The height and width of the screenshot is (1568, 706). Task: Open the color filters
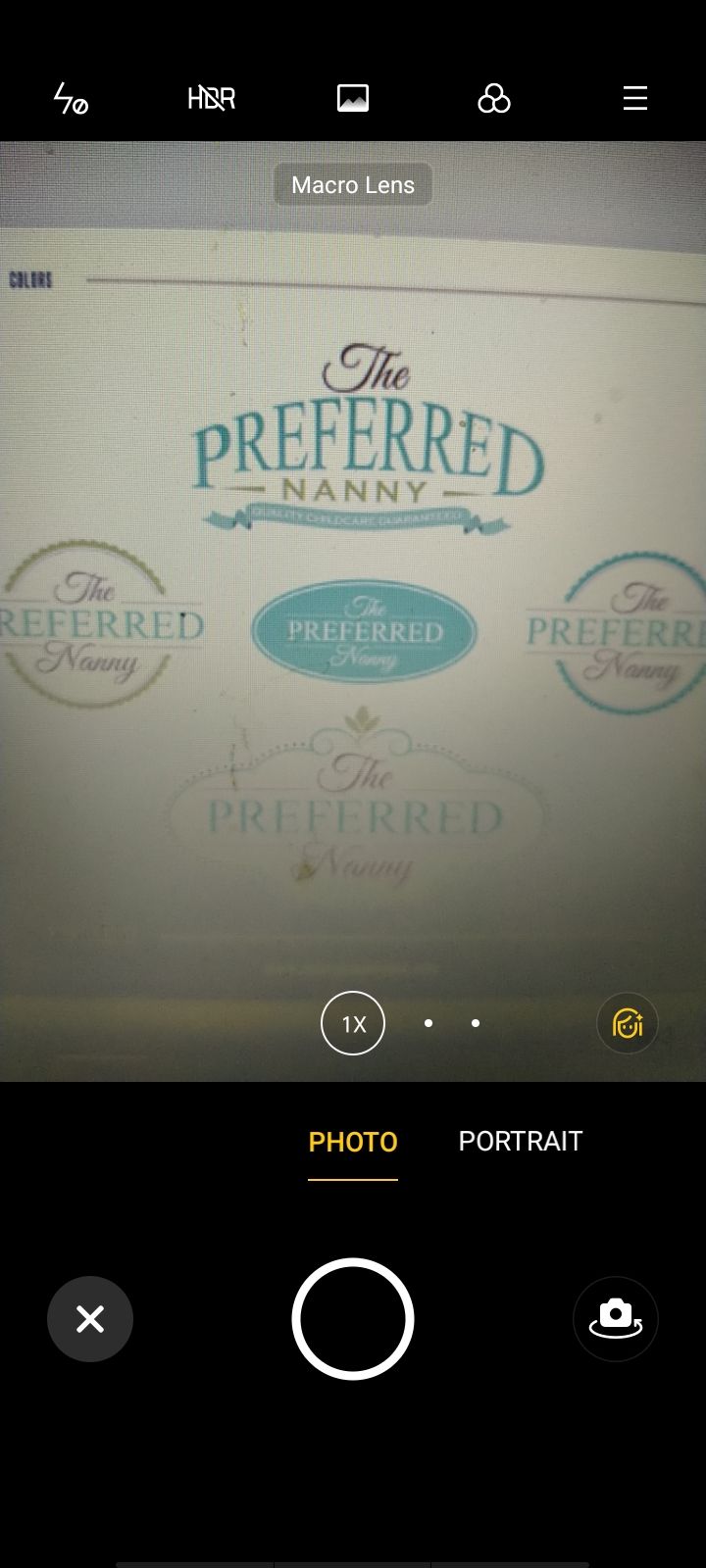click(x=494, y=99)
